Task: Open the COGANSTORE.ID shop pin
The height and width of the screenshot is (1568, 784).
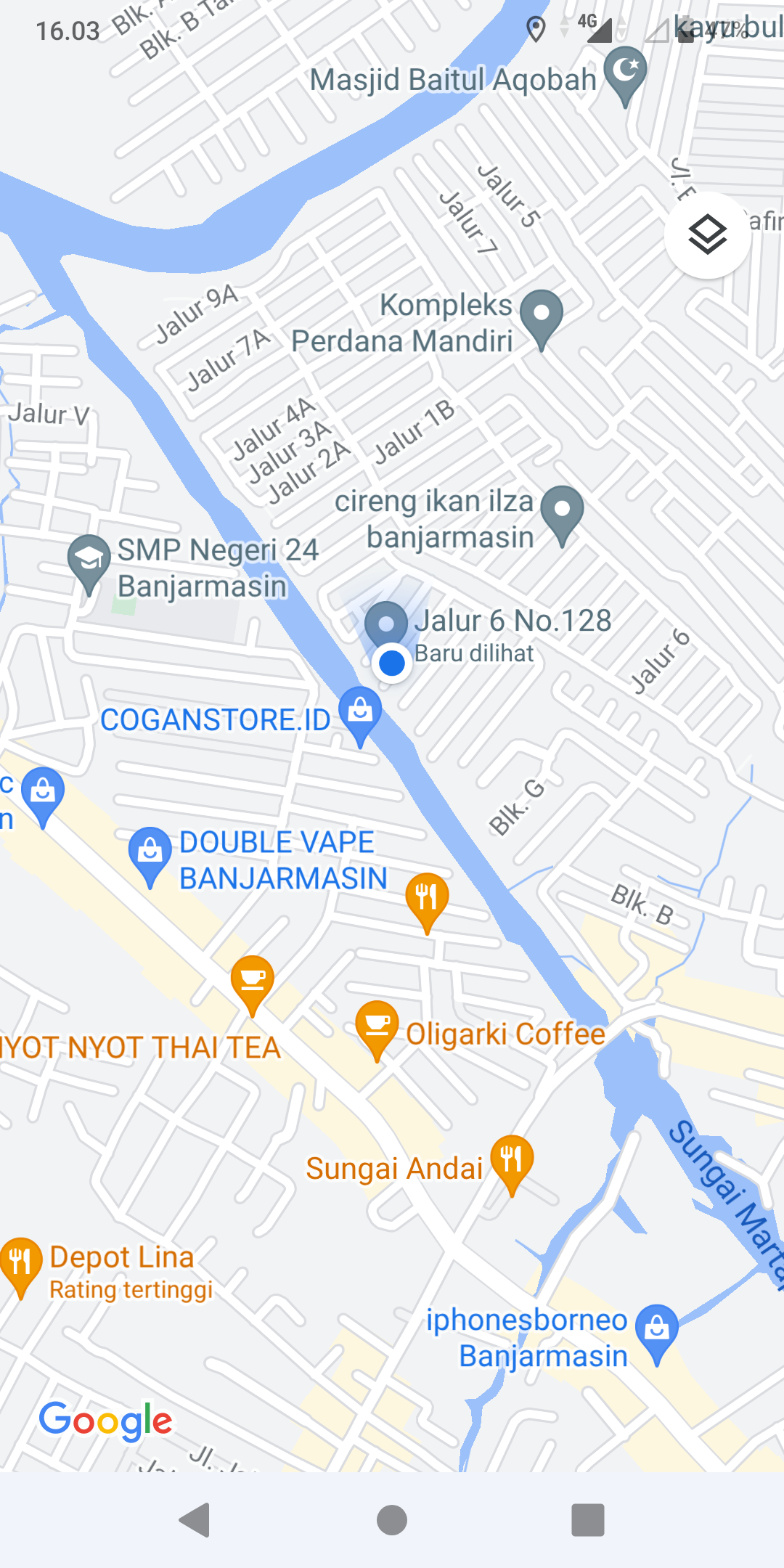Action: click(360, 712)
